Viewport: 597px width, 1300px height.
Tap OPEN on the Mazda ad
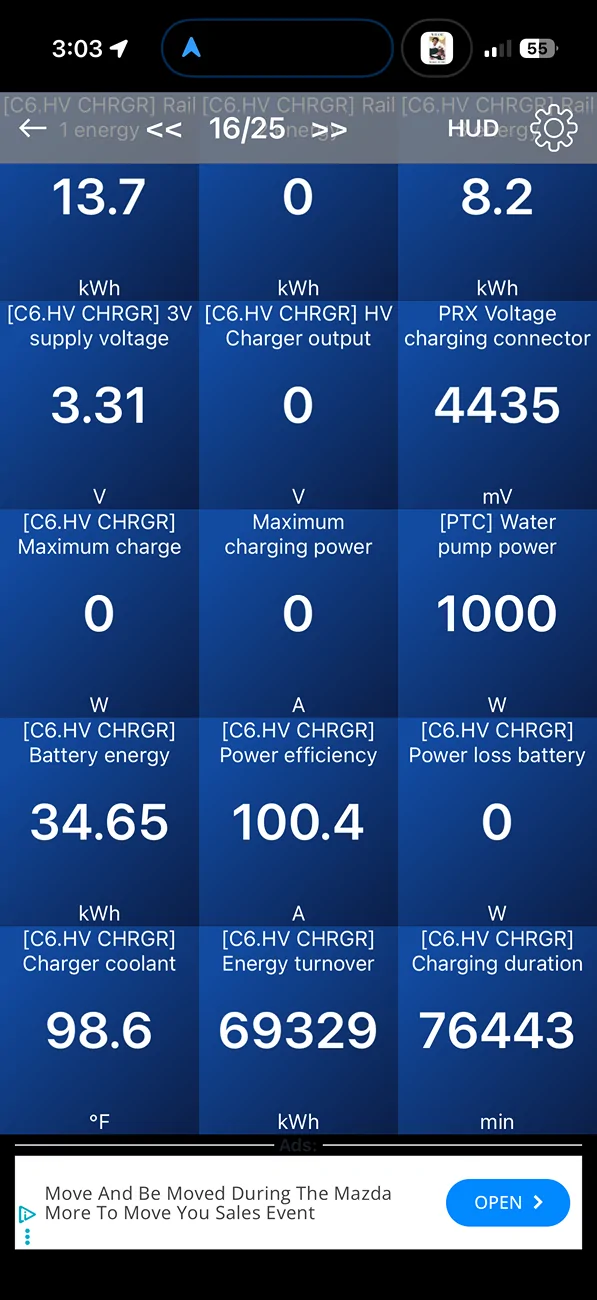tap(508, 1202)
